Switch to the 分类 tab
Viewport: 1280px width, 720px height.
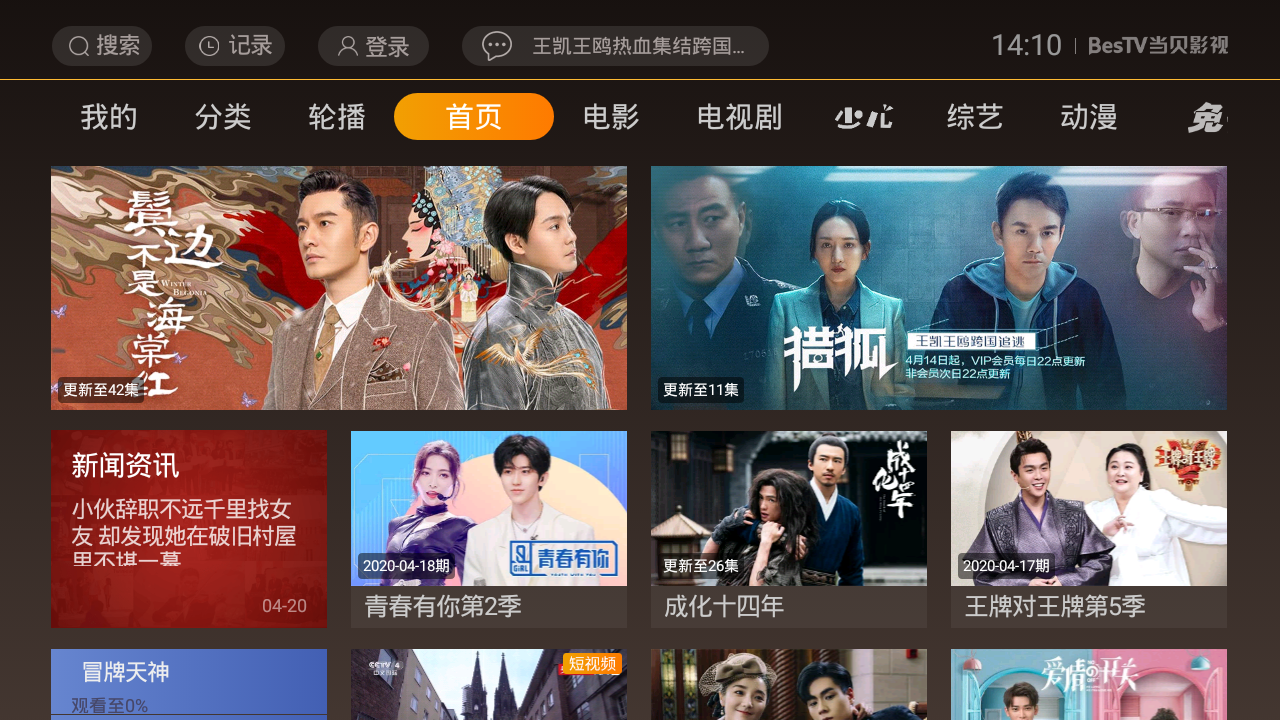click(223, 117)
